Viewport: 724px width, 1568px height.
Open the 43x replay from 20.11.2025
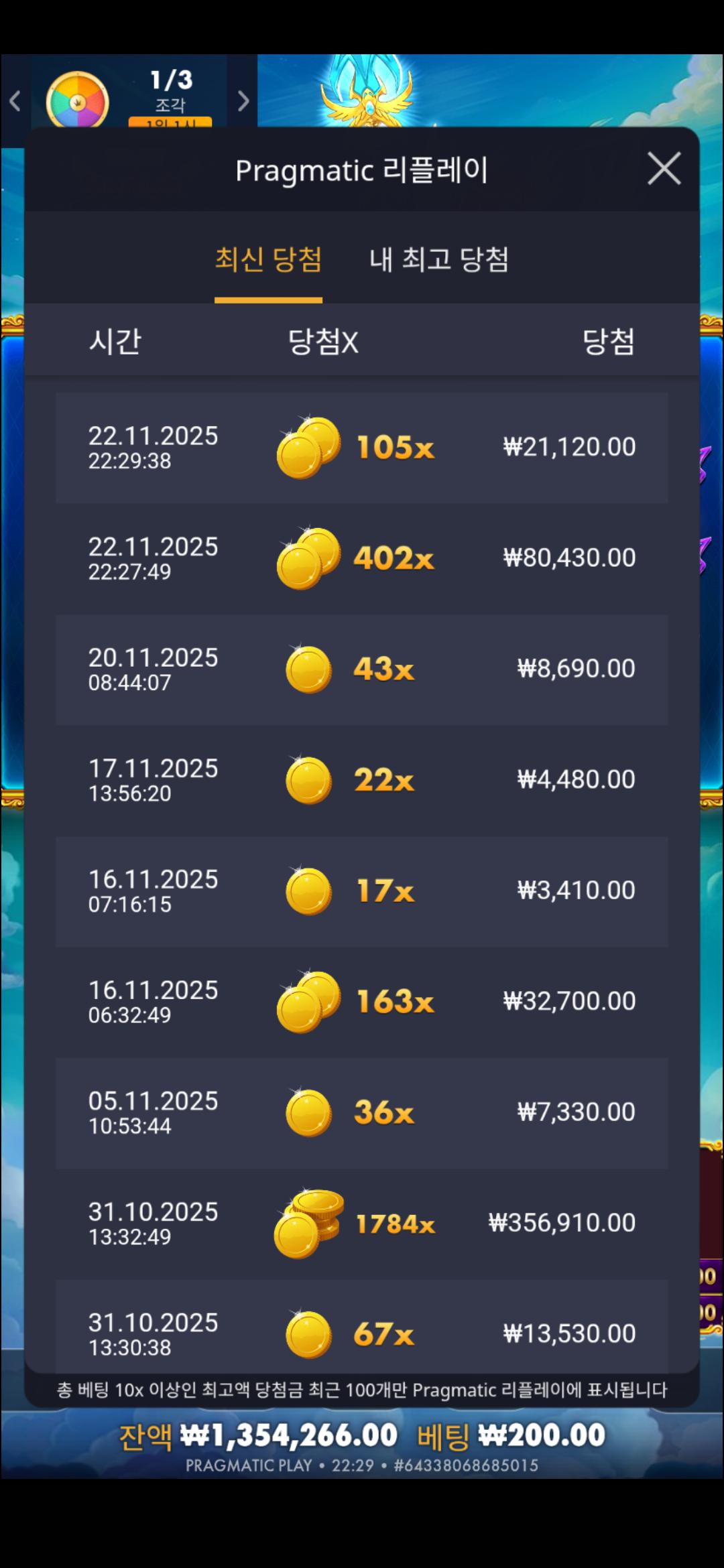pos(362,669)
